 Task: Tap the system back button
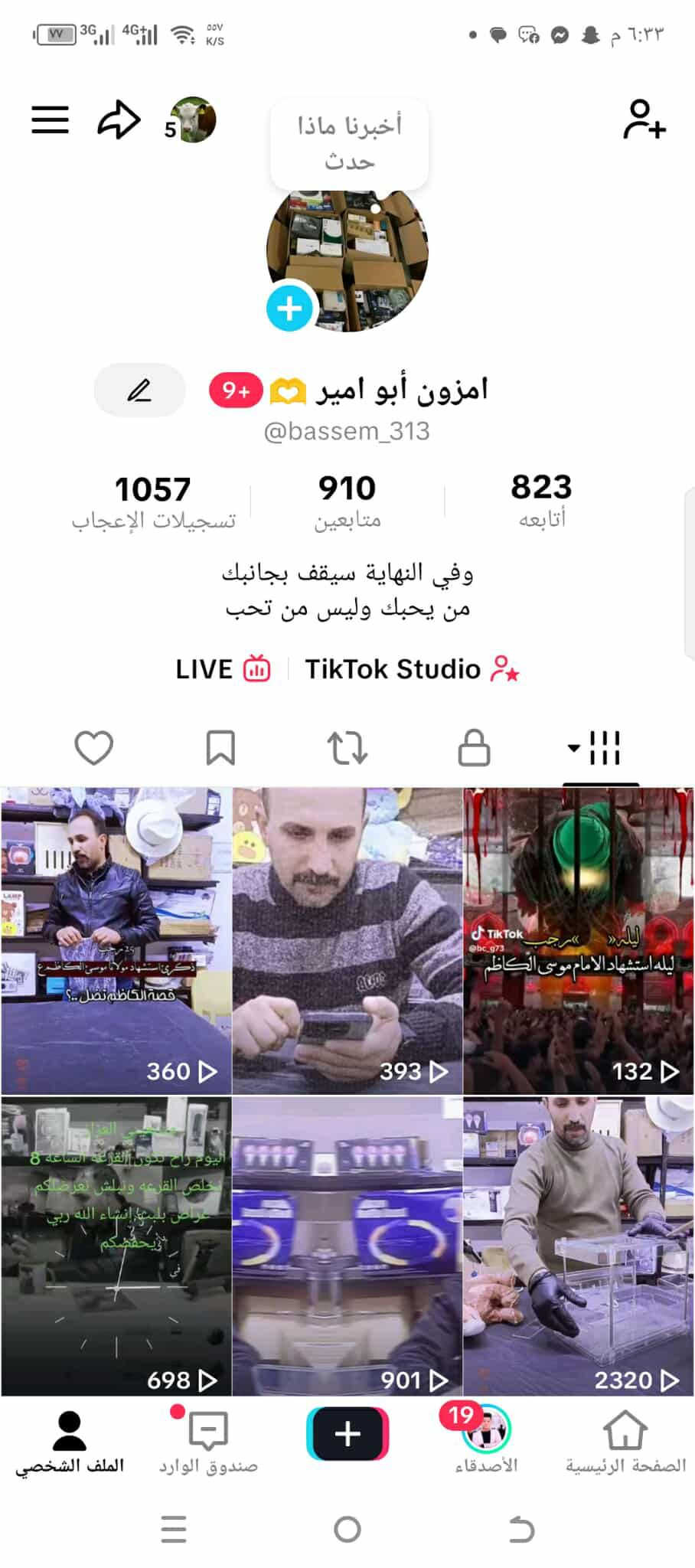point(521,1530)
